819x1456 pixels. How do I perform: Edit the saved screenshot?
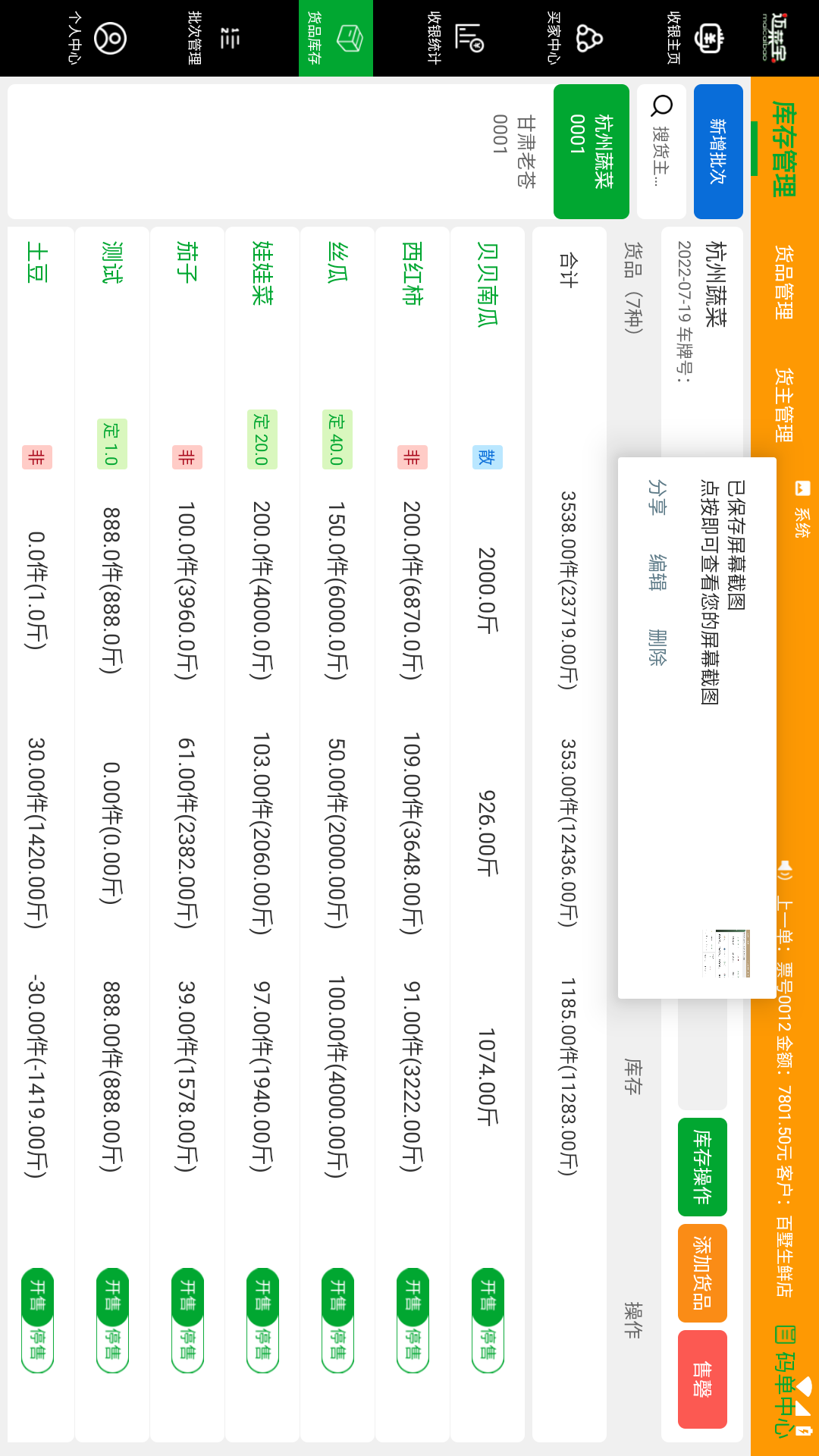657,572
